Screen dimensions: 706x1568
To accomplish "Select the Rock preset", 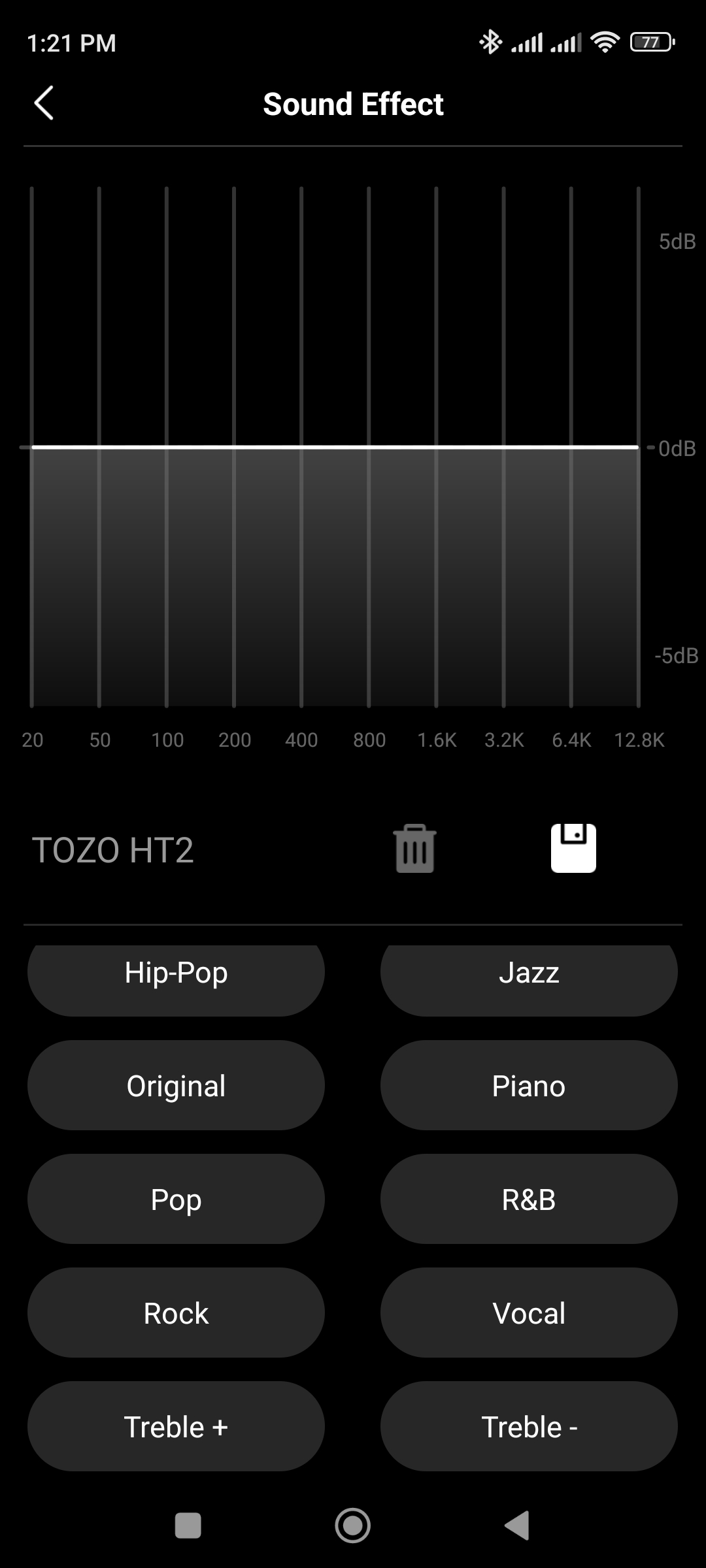I will (175, 1313).
